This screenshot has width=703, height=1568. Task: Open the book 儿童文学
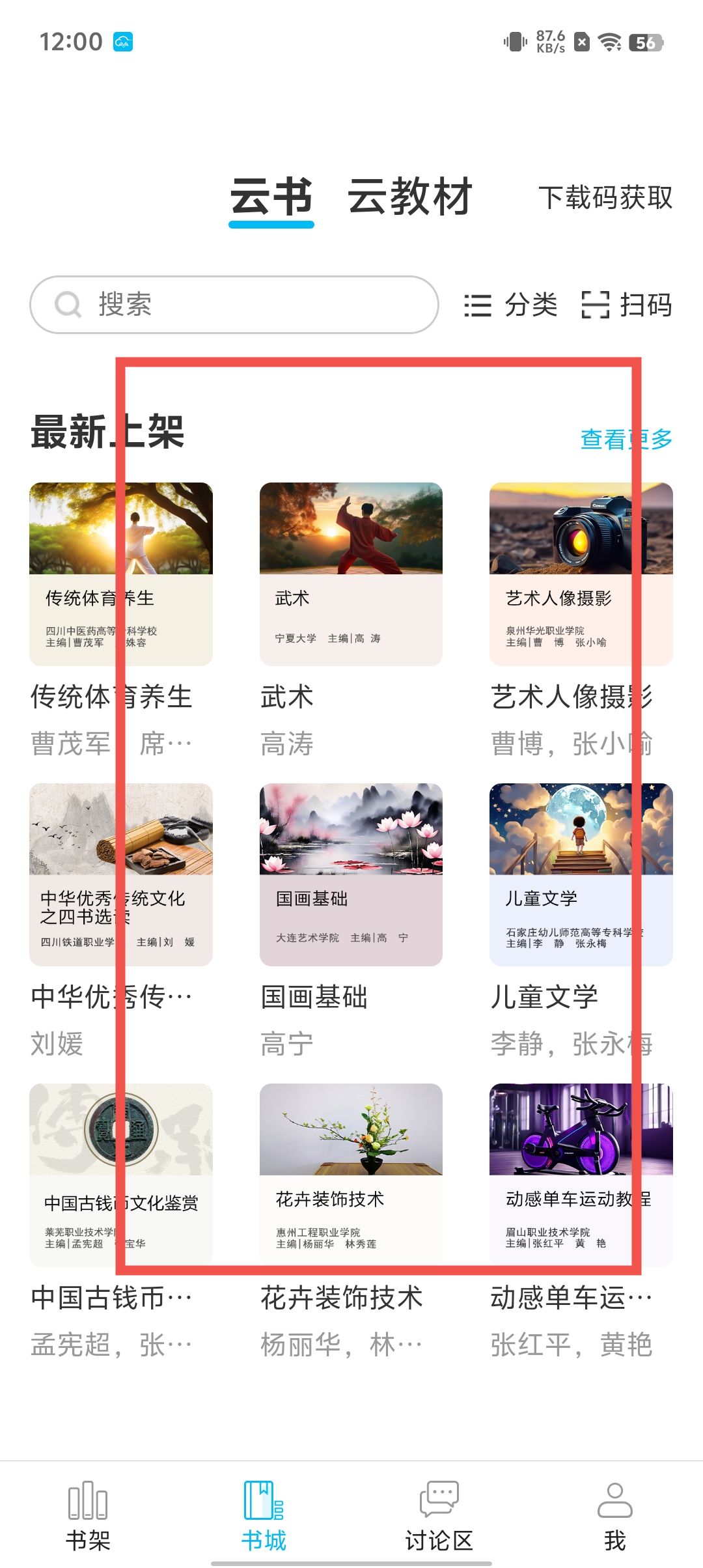(581, 875)
